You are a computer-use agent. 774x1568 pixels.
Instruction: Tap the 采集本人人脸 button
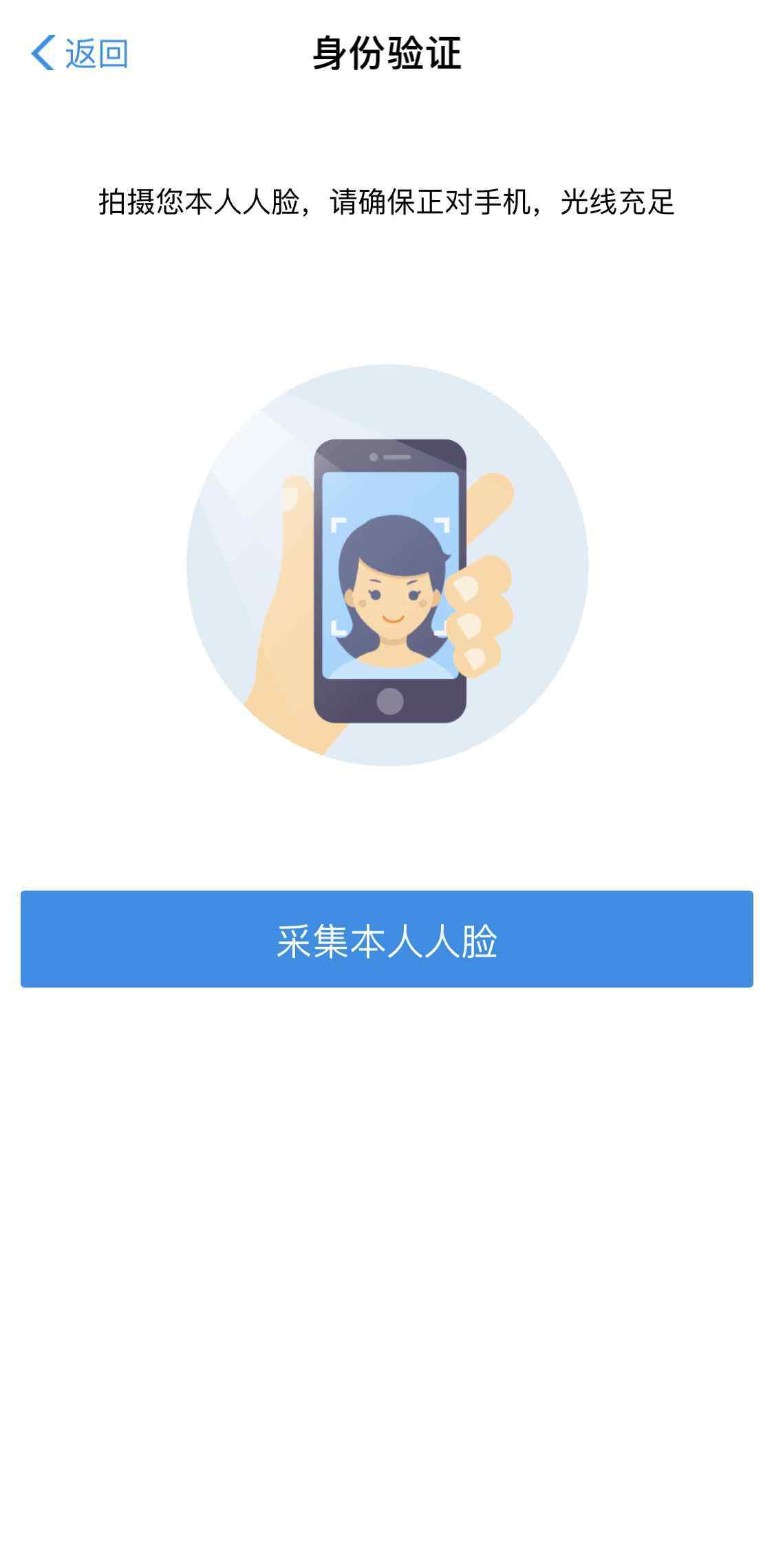point(387,939)
